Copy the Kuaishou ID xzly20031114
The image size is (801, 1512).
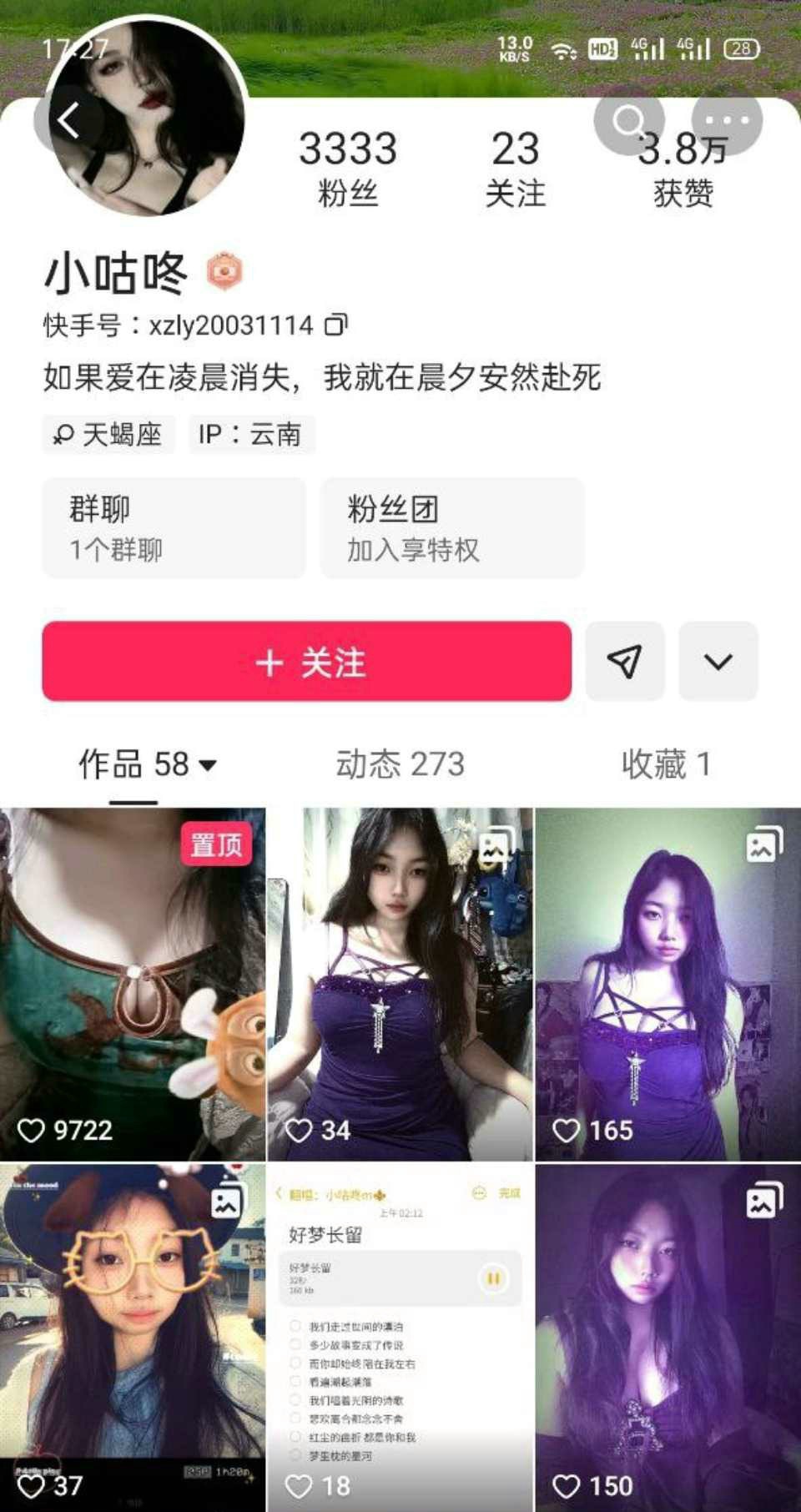pos(336,324)
